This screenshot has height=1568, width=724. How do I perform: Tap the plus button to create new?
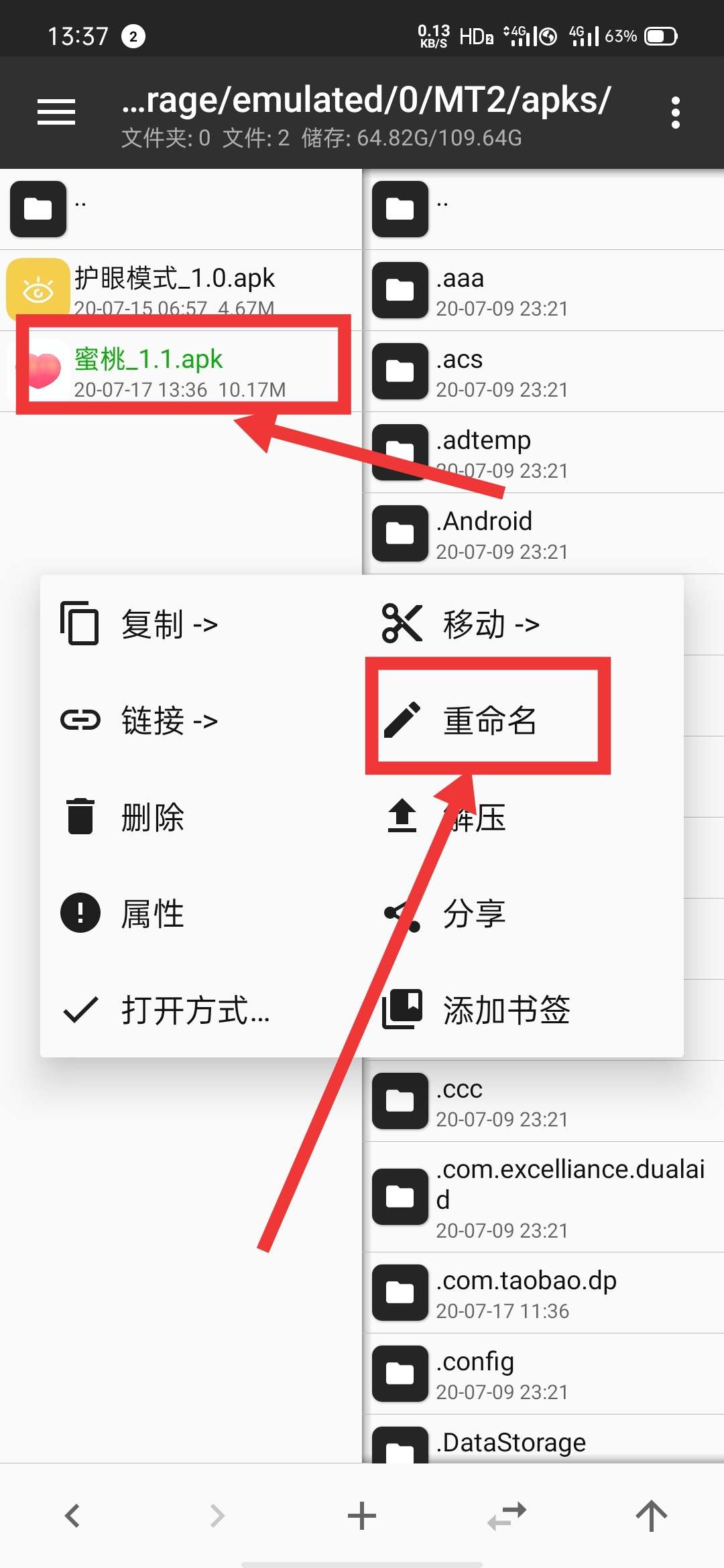pos(362,1516)
